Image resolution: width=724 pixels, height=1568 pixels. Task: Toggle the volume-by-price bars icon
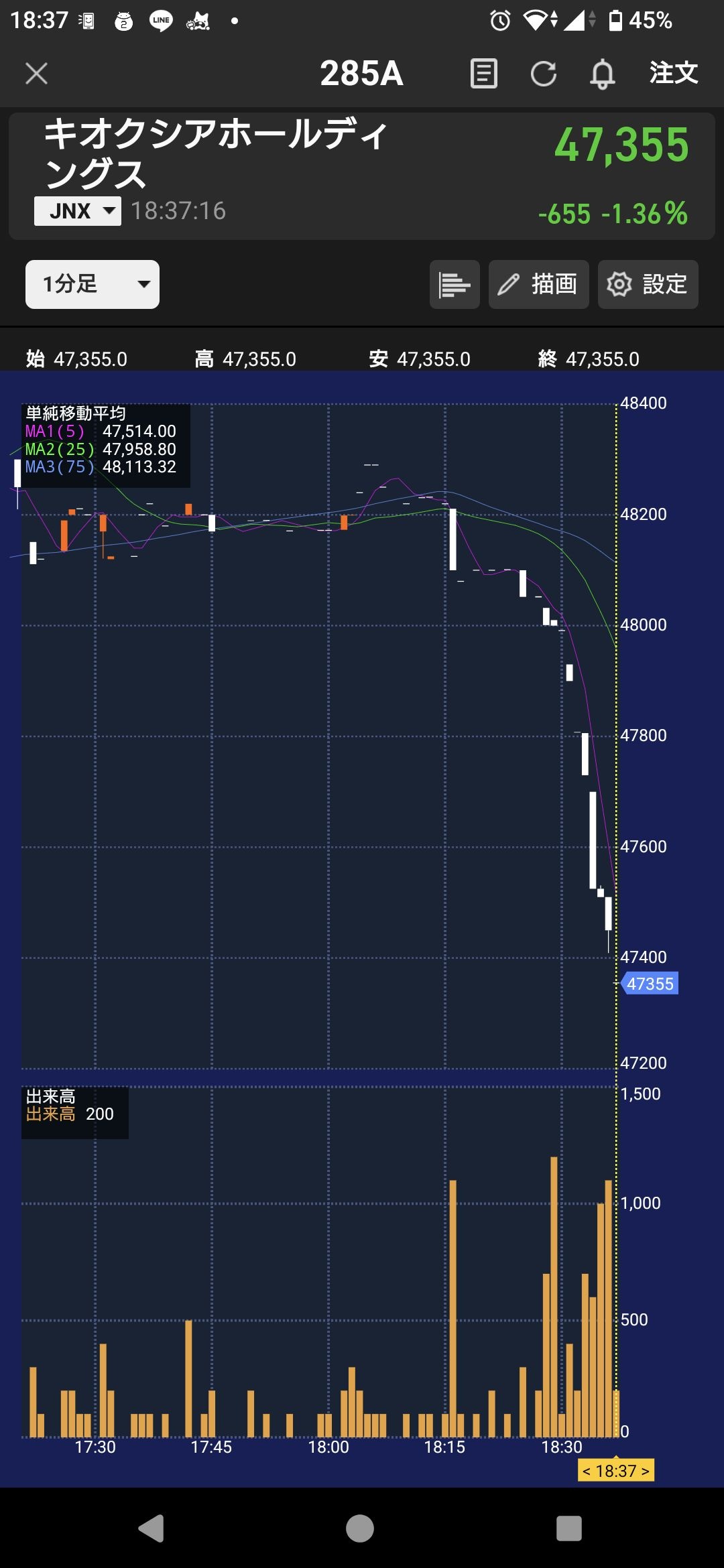coord(455,284)
